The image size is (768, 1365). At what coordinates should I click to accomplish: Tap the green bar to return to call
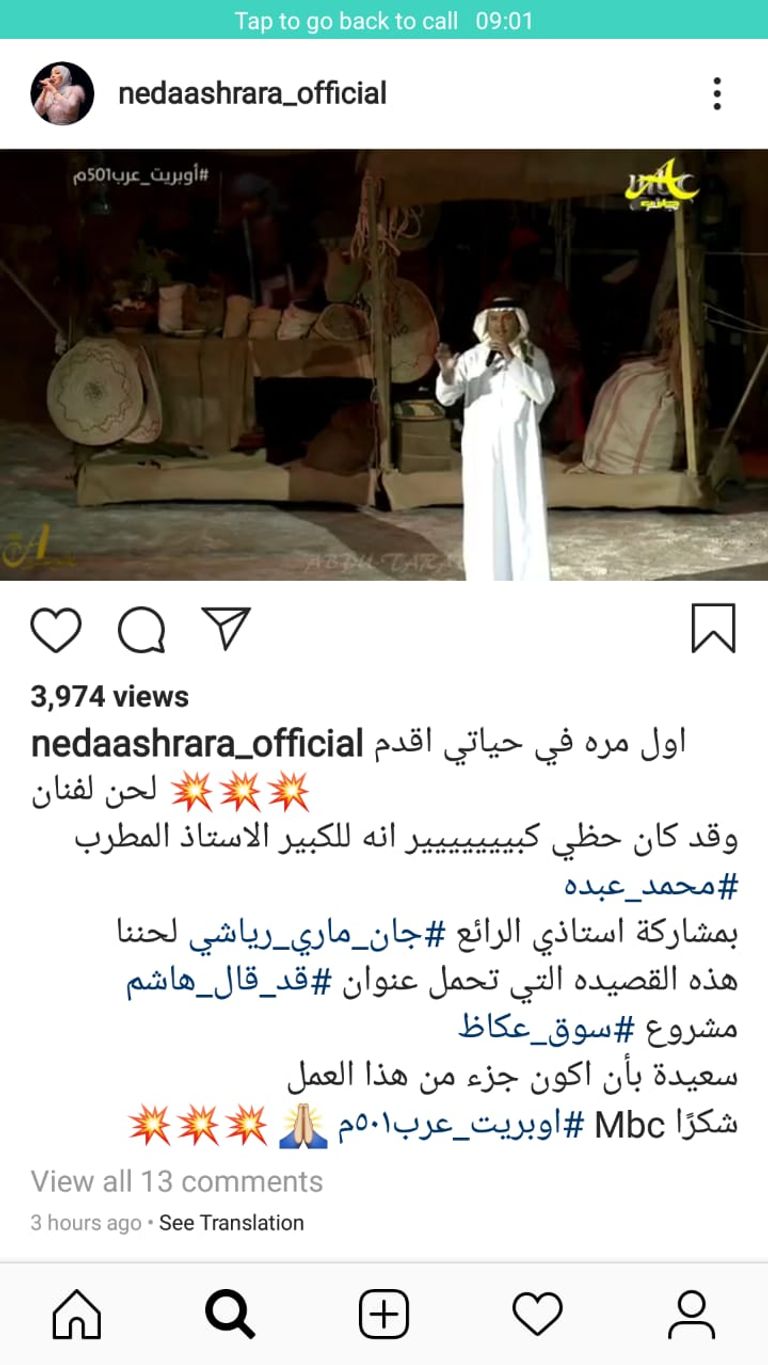tap(384, 20)
